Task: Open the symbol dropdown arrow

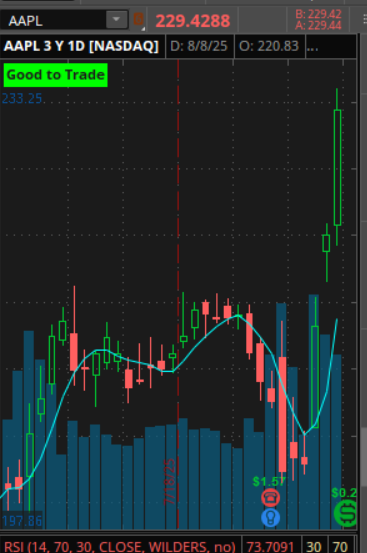Action: [116, 20]
